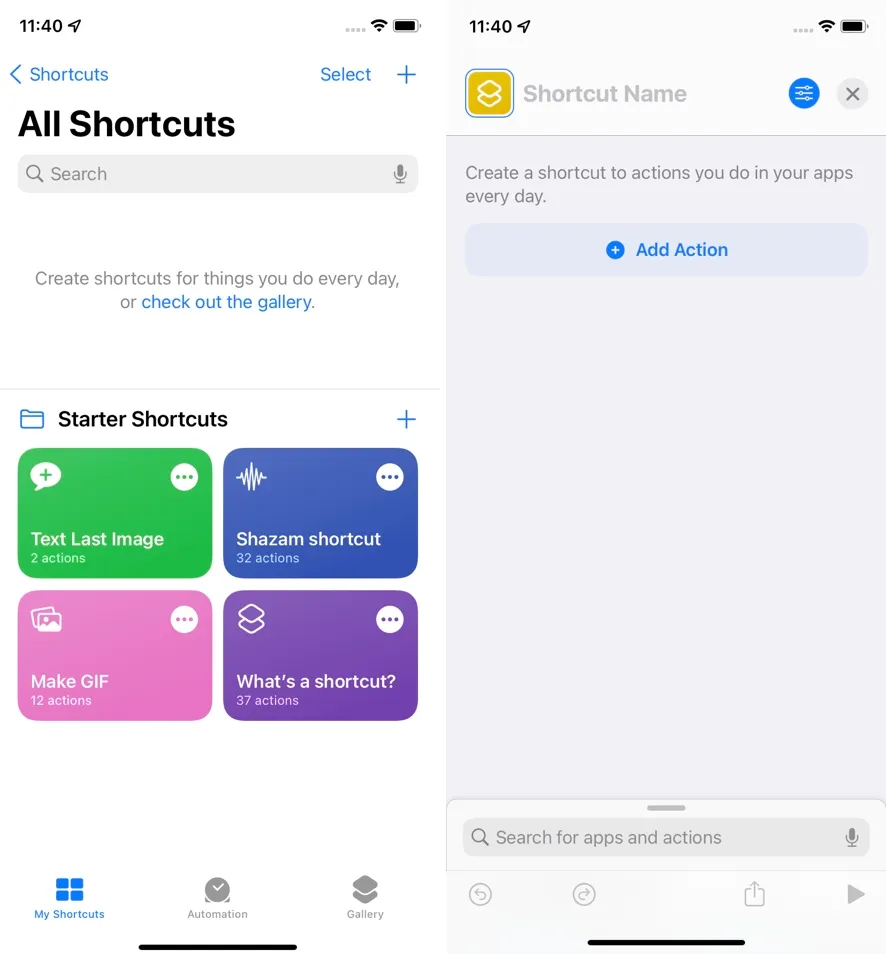Open the check out the gallery link
Viewport: 886px width, 956px height.
tap(226, 302)
